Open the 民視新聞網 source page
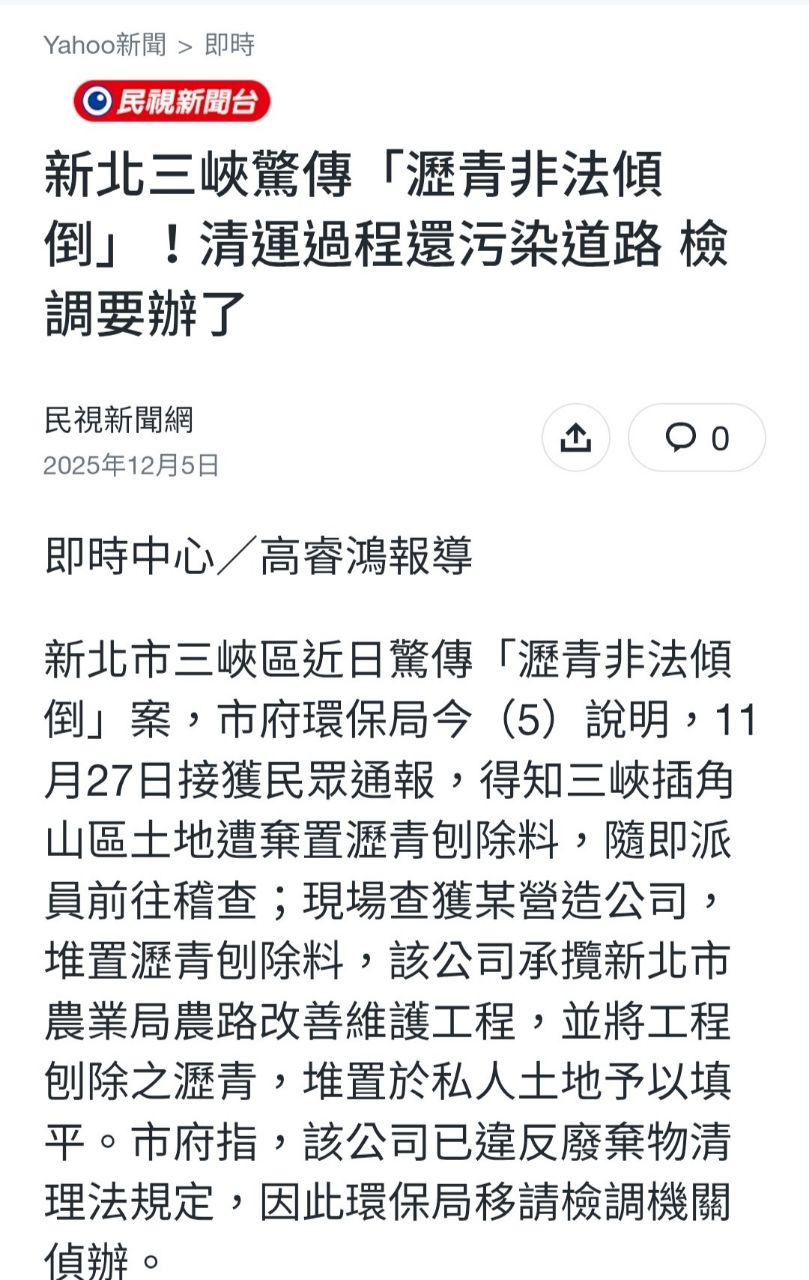 [x=118, y=420]
